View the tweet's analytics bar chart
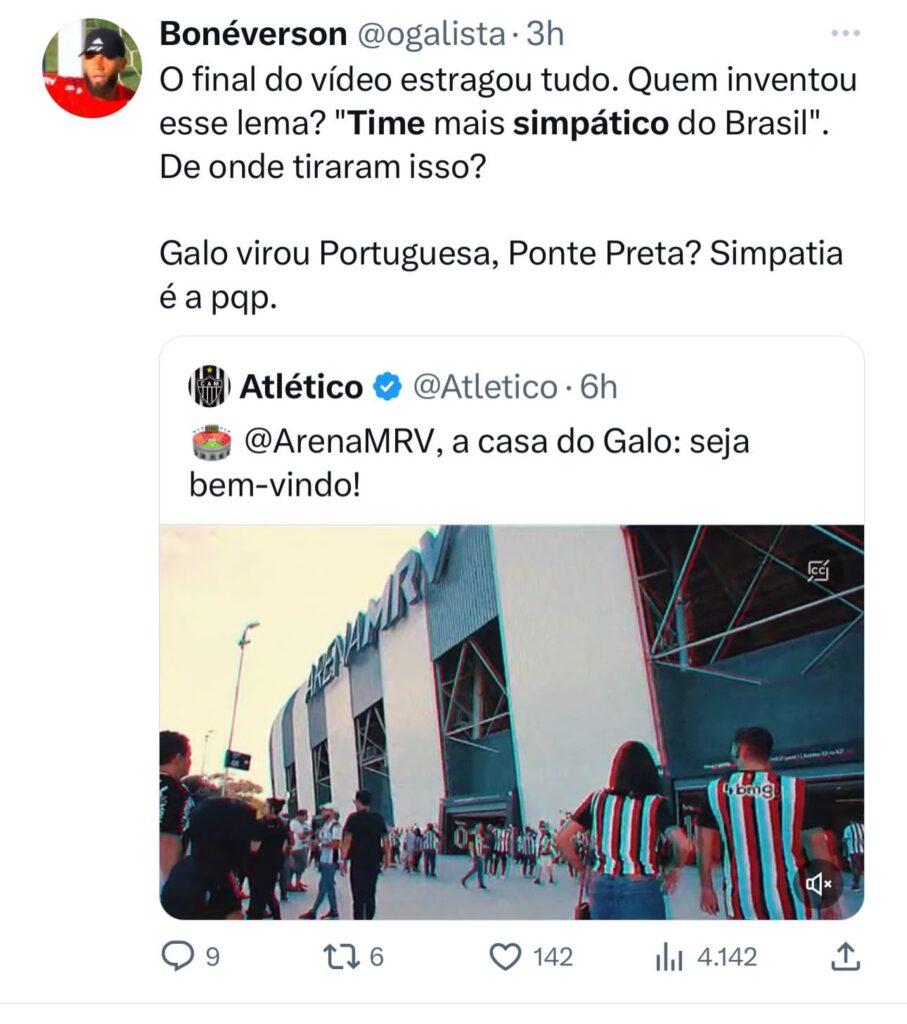Screen dimensions: 907x1024 coord(667,957)
